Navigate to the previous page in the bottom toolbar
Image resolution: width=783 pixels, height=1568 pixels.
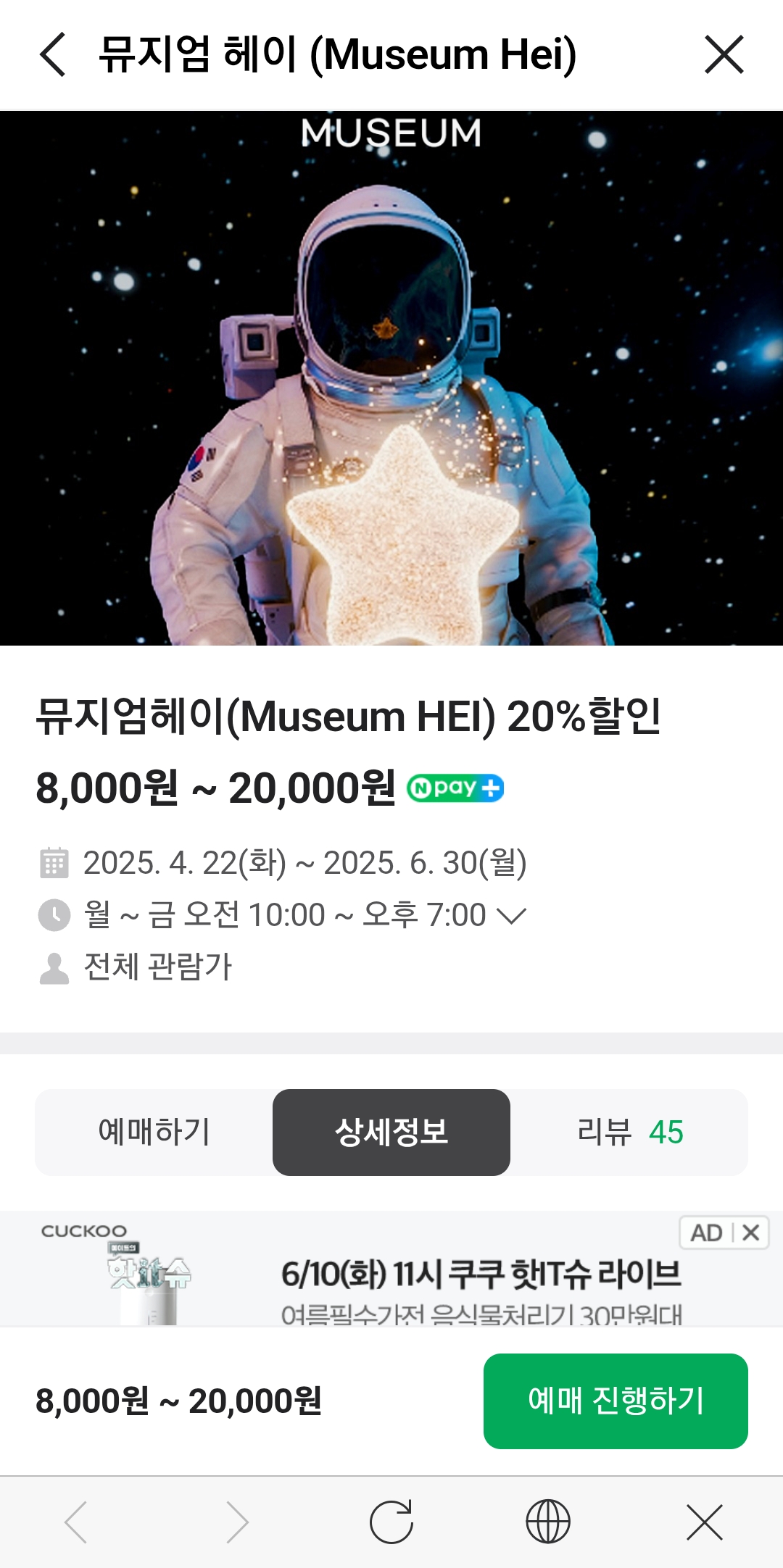(x=77, y=1522)
